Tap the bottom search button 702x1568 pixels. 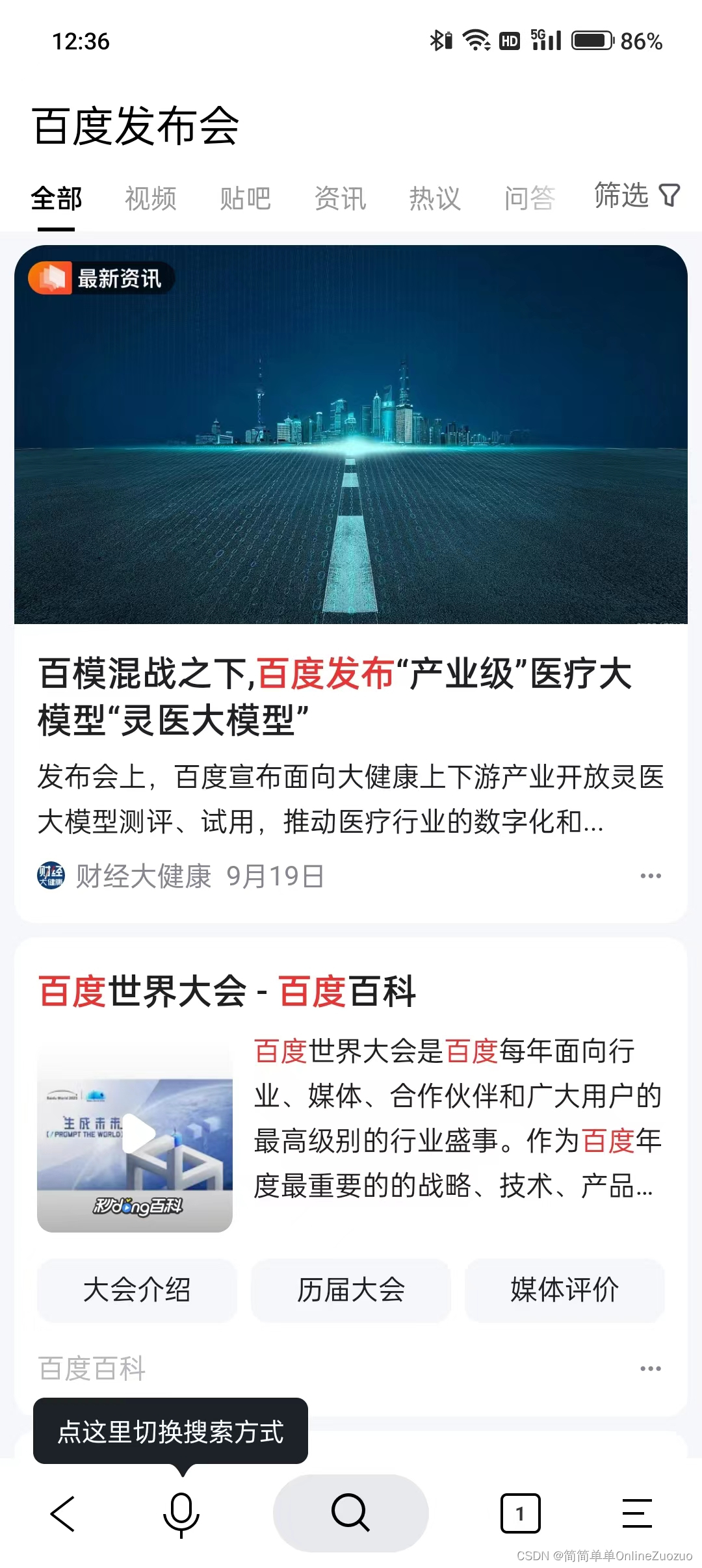350,1513
